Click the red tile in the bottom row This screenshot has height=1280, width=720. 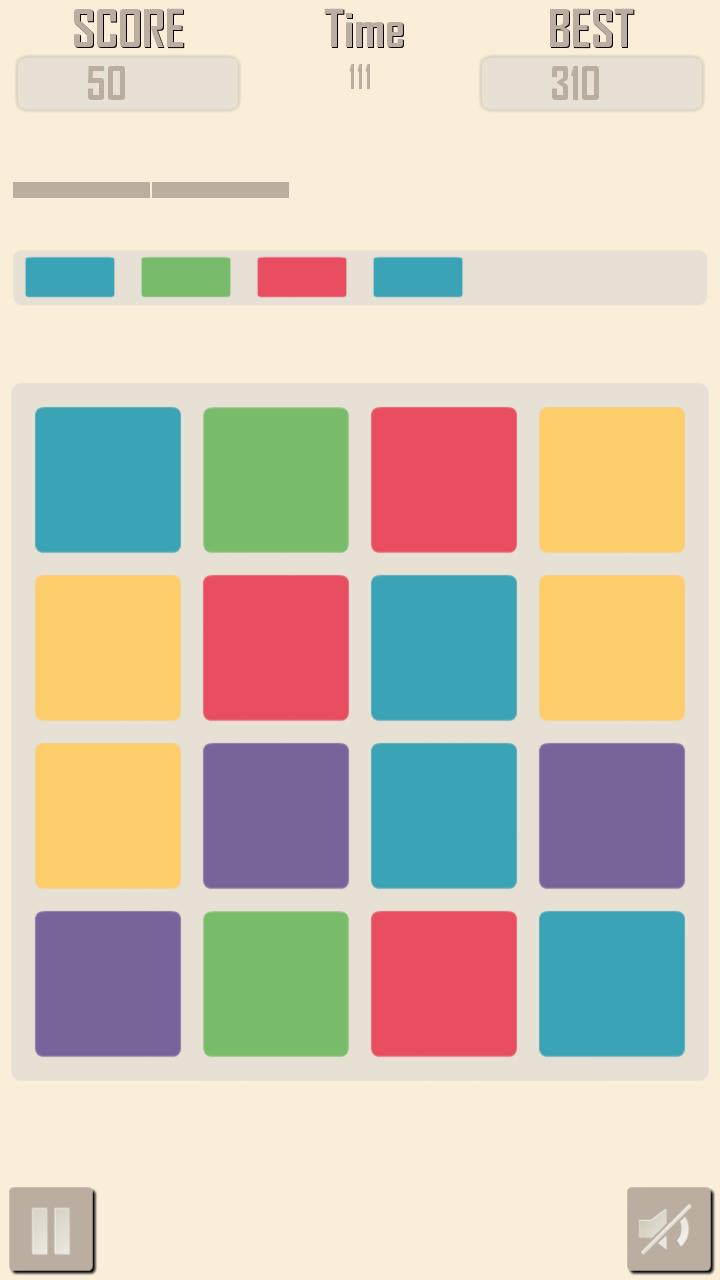tap(443, 983)
